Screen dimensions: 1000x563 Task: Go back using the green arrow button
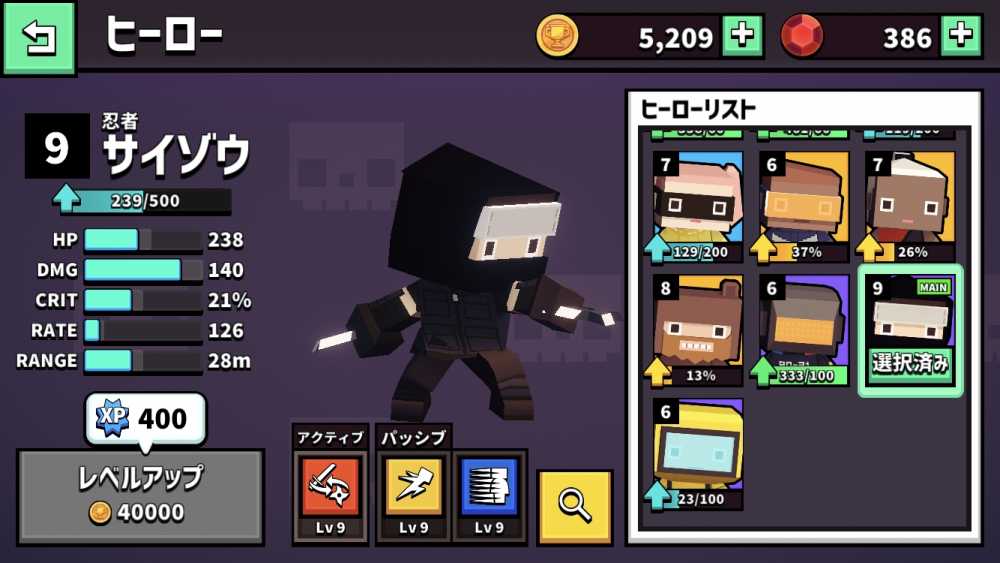39,38
